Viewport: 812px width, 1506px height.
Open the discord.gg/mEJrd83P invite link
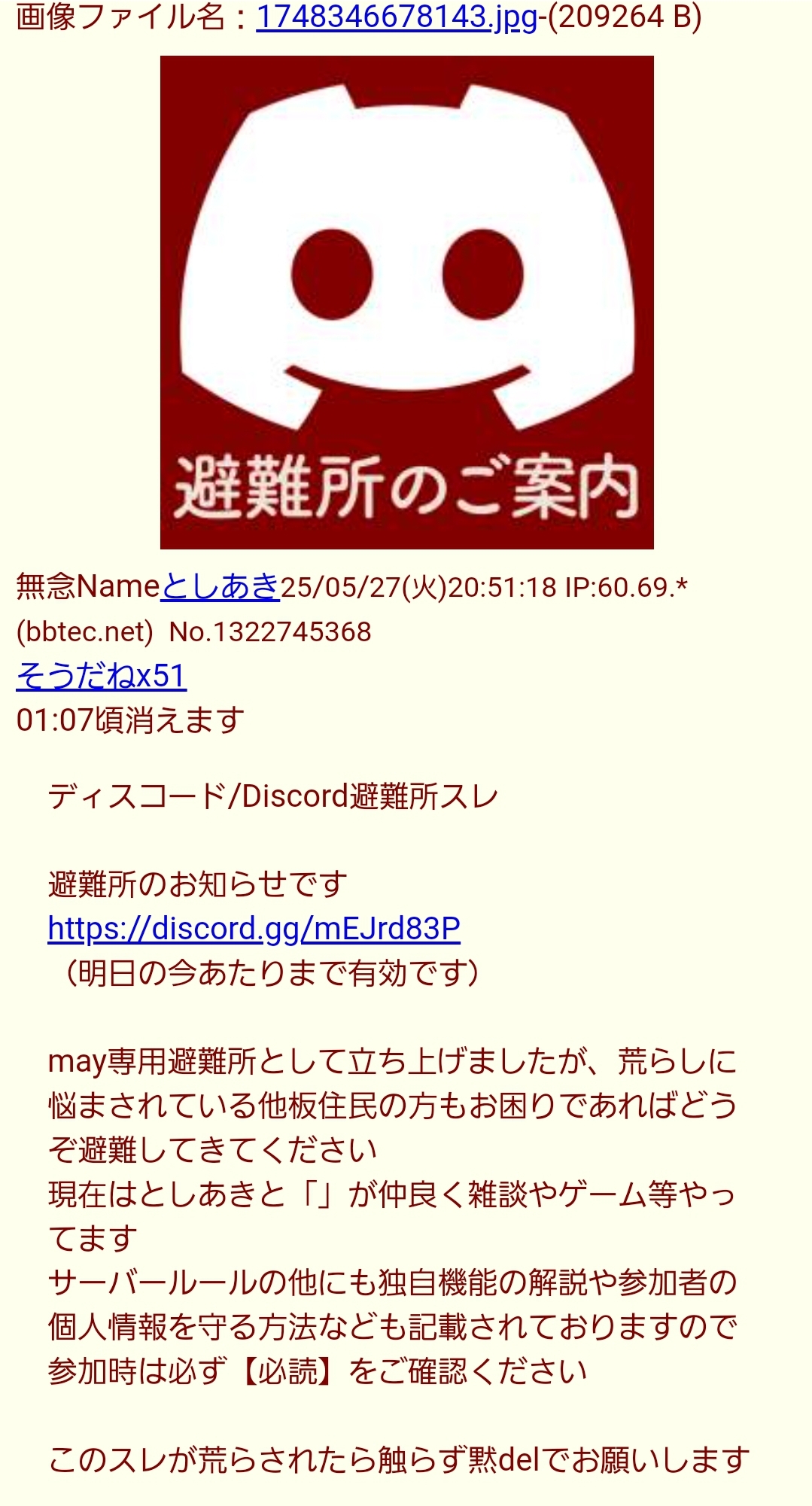click(254, 929)
